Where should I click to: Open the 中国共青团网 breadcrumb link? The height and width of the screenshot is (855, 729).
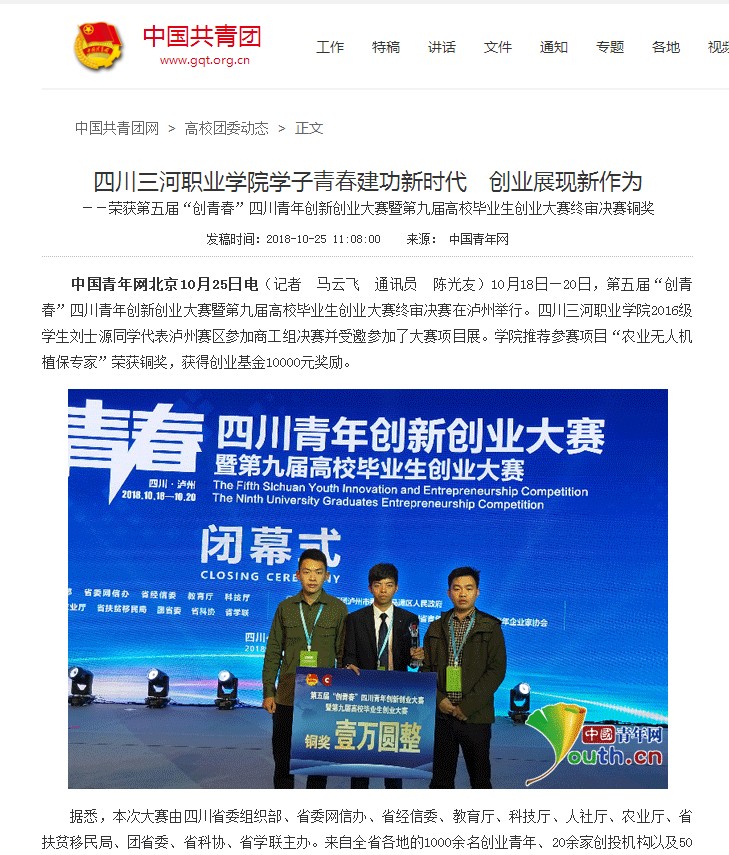(x=117, y=128)
